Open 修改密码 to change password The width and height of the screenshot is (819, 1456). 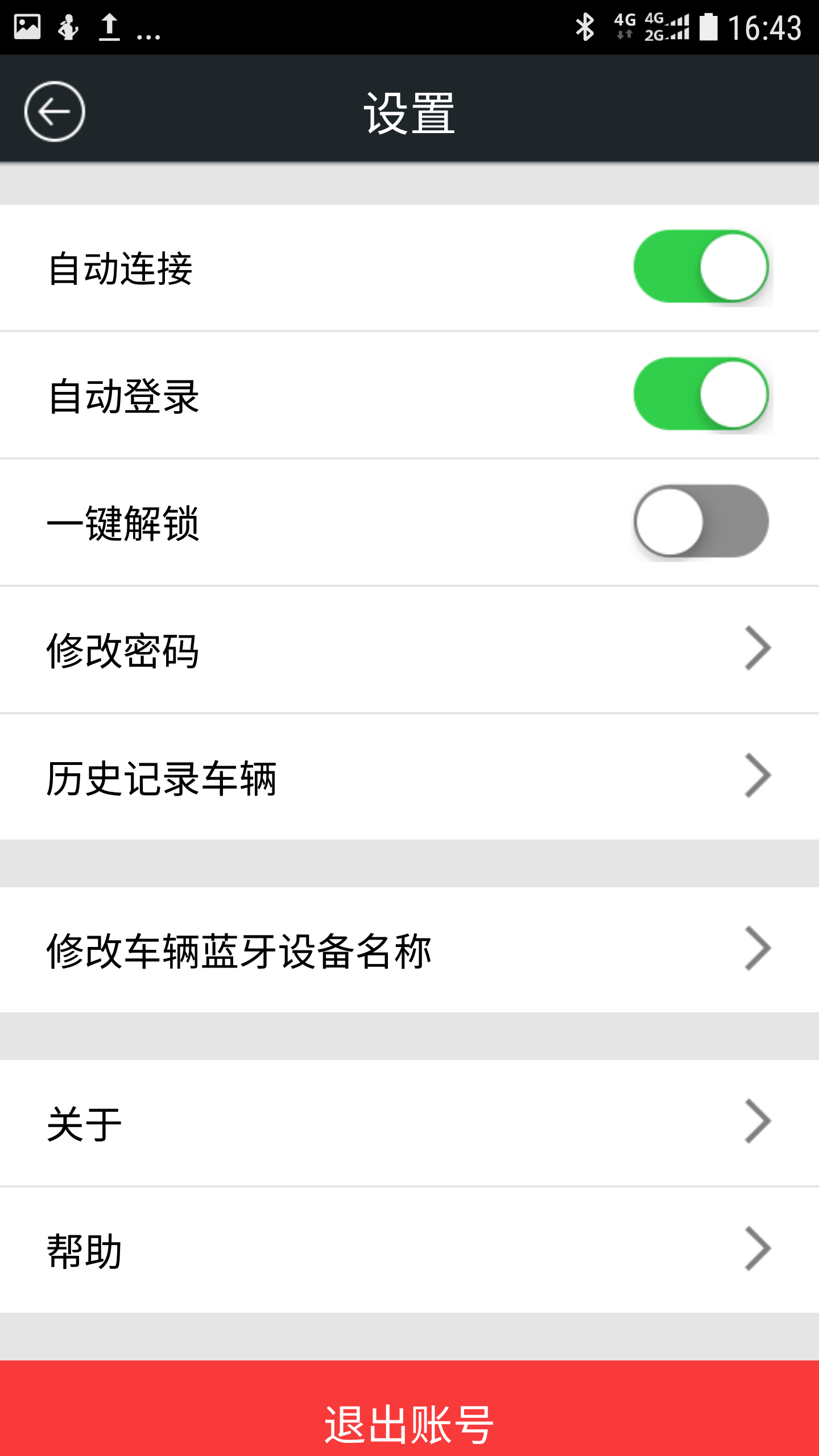coord(409,650)
